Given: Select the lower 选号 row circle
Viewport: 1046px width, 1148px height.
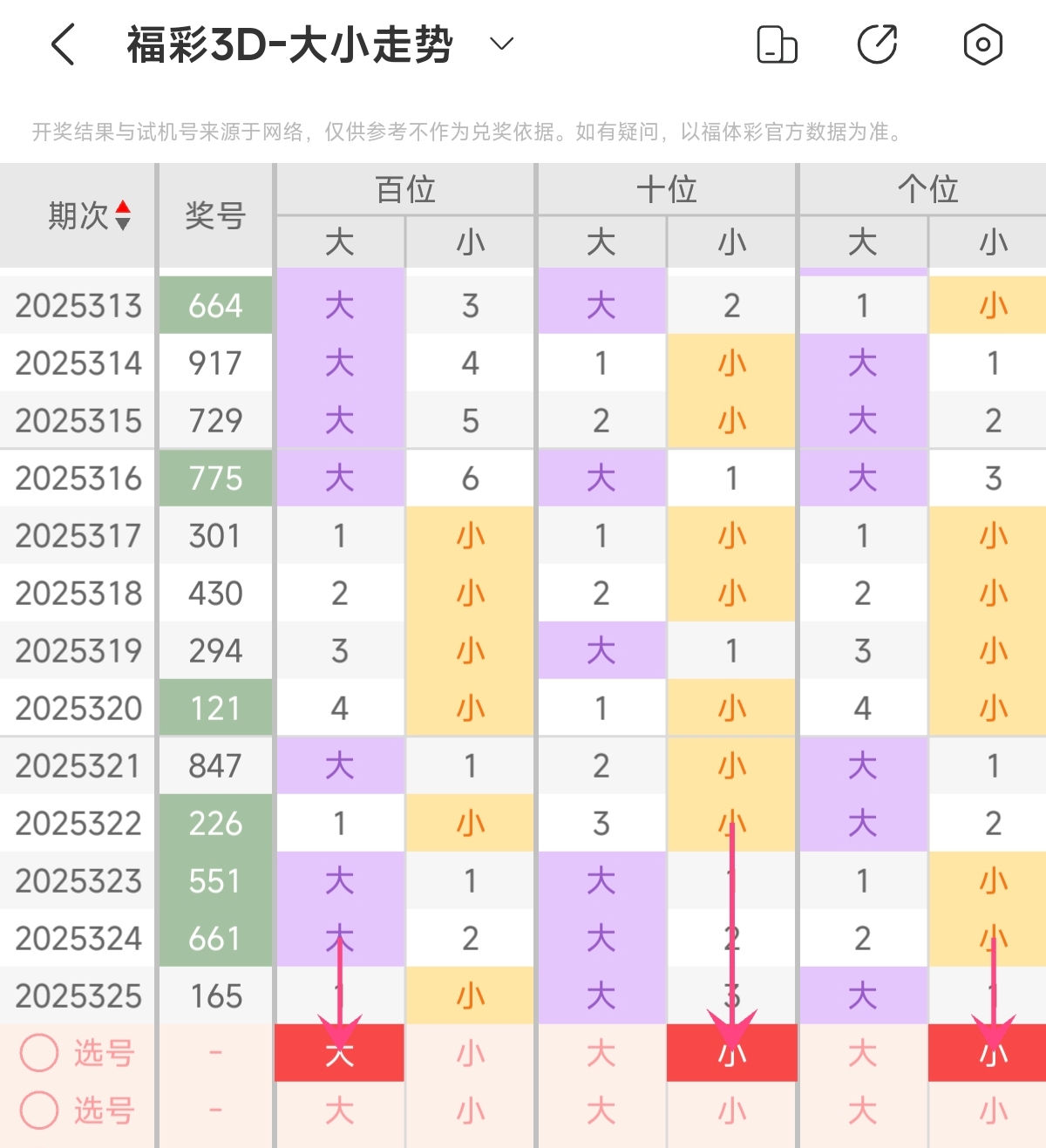Looking at the screenshot, I should point(40,1111).
